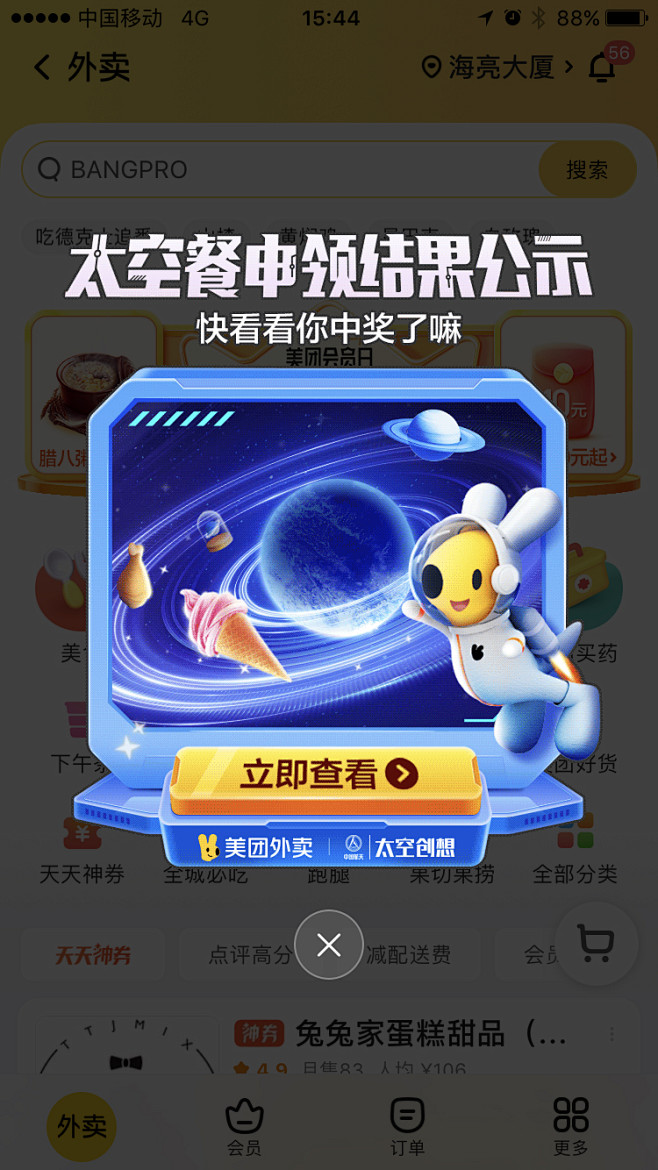Viewport: 658px width, 1170px height.
Task: Switch to the 会员 tab
Action: [x=244, y=1126]
